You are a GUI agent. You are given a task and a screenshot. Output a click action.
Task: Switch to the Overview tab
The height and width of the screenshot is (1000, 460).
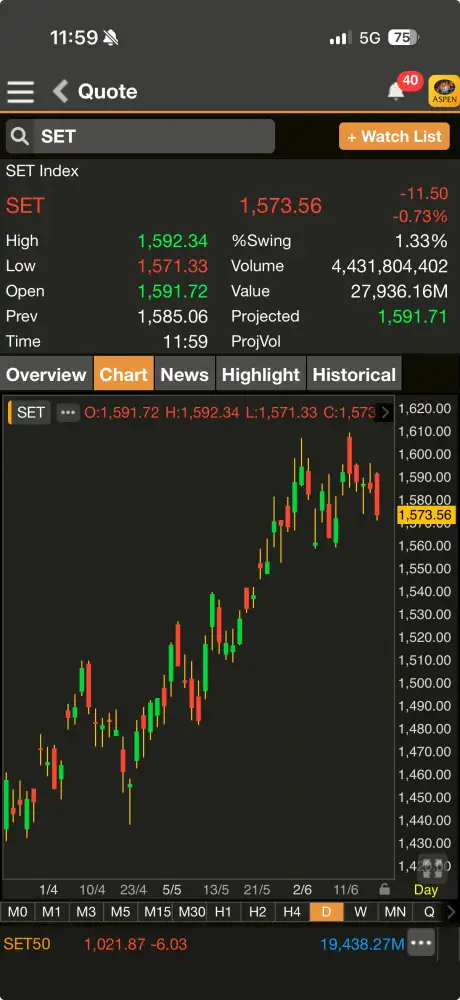click(x=47, y=374)
